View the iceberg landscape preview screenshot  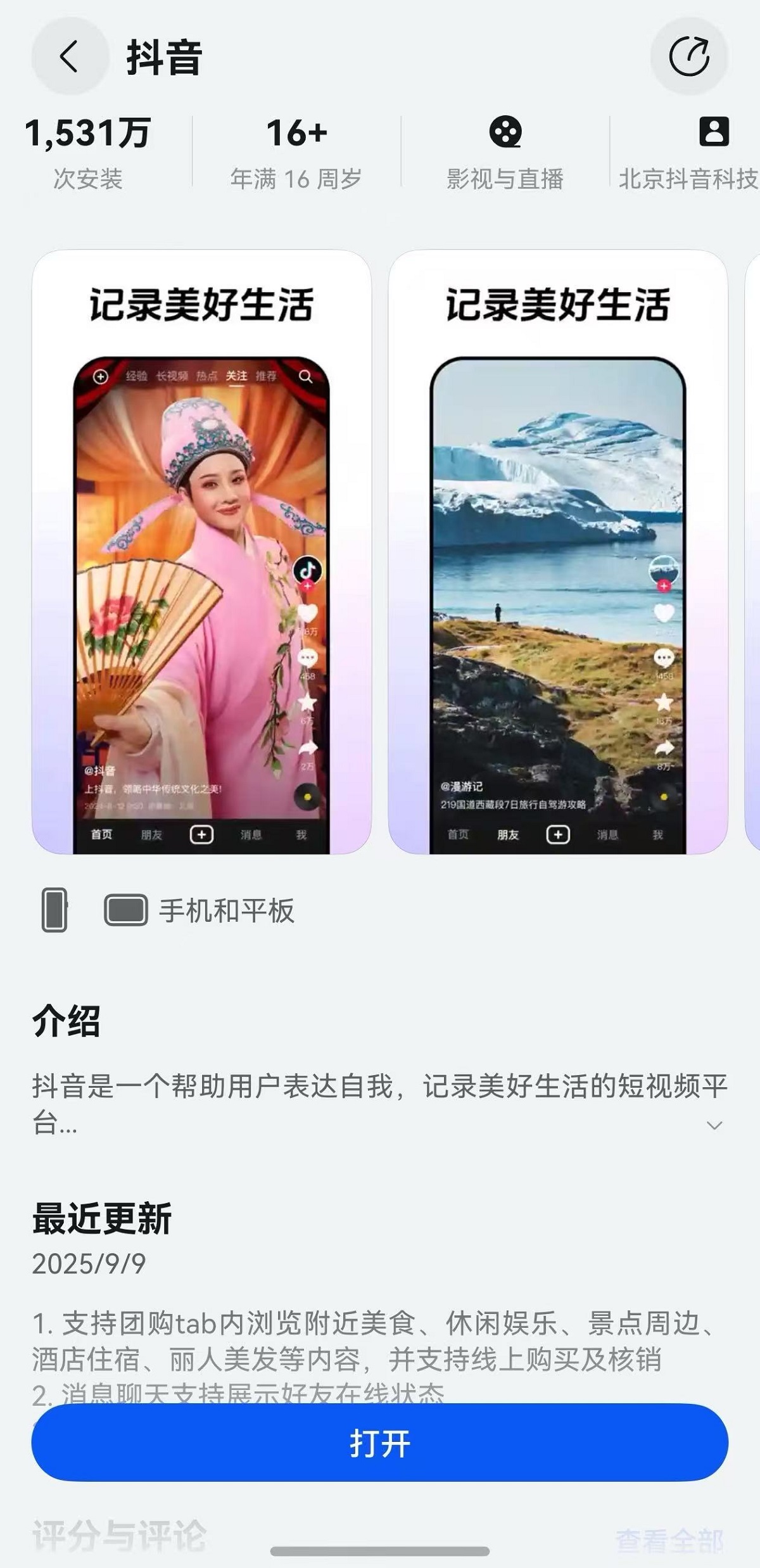557,551
